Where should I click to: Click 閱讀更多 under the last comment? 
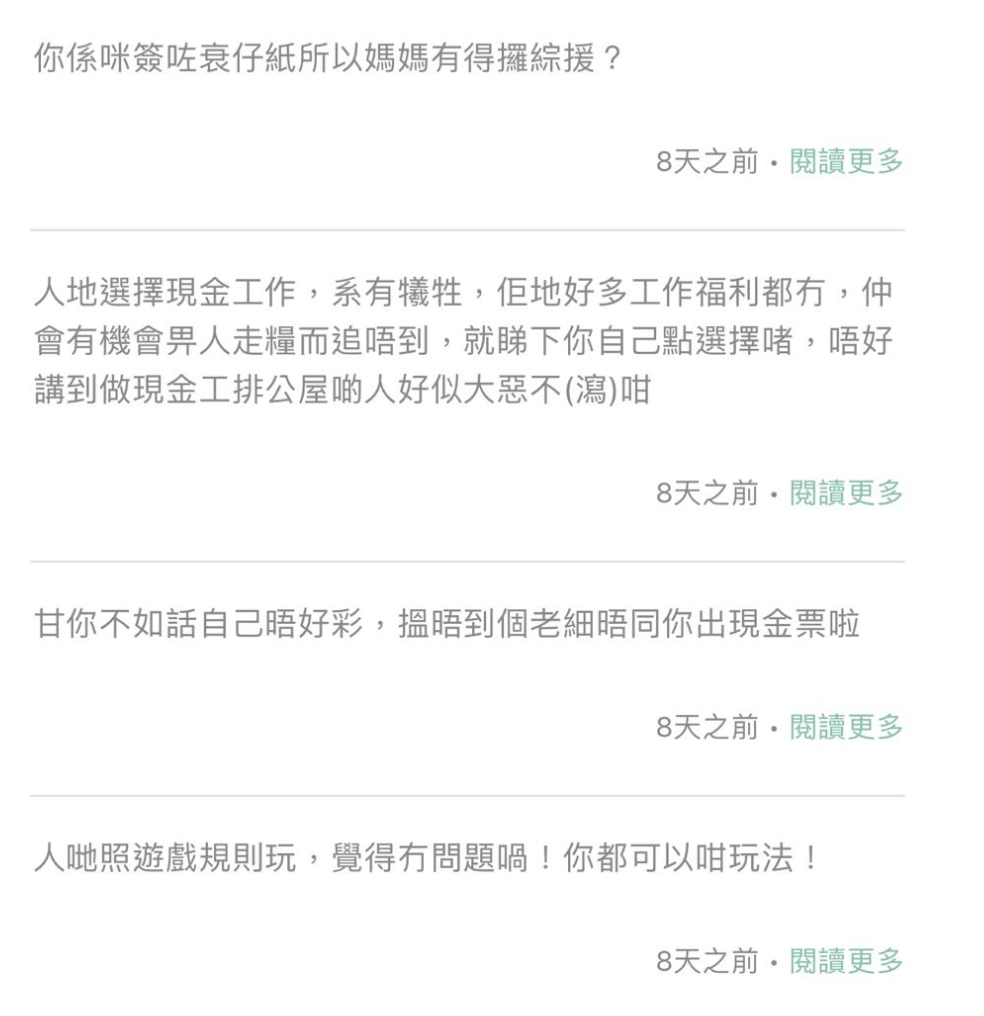click(x=844, y=961)
